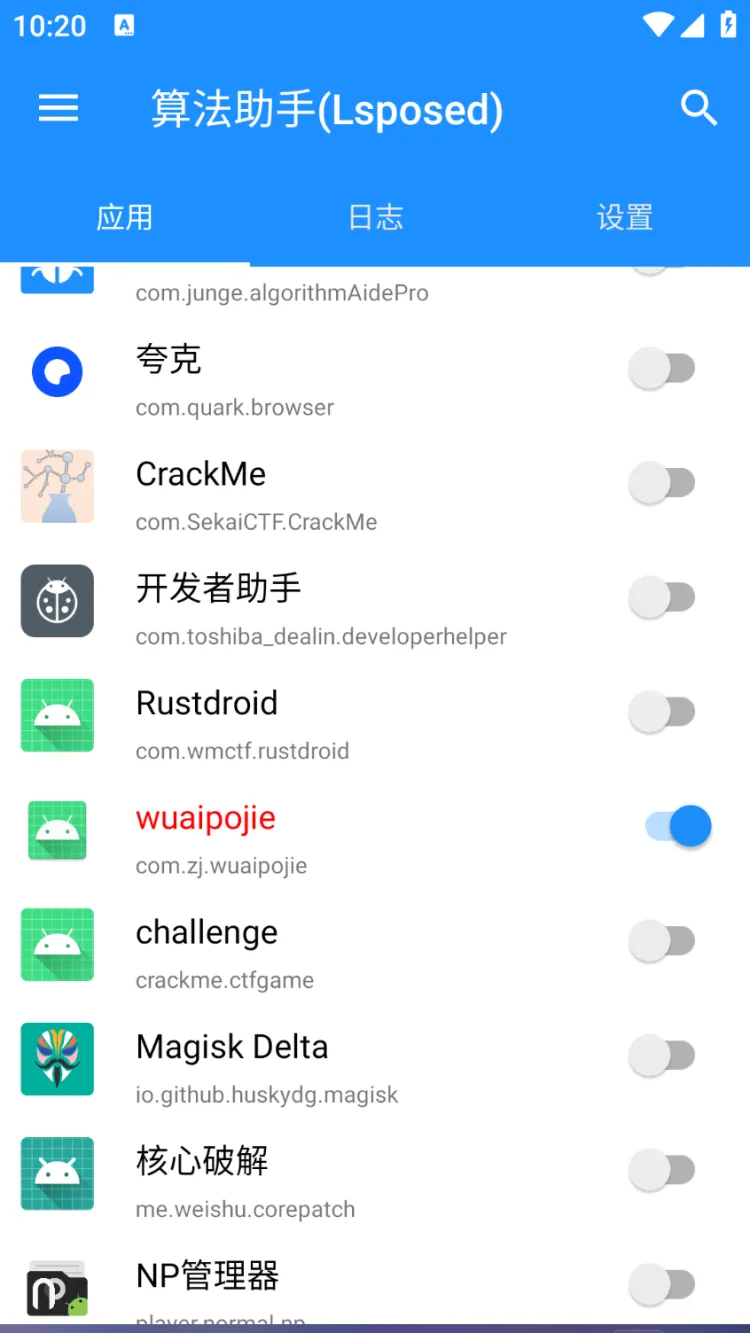Switch to the 设置 tab
750x1333 pixels.
click(625, 217)
